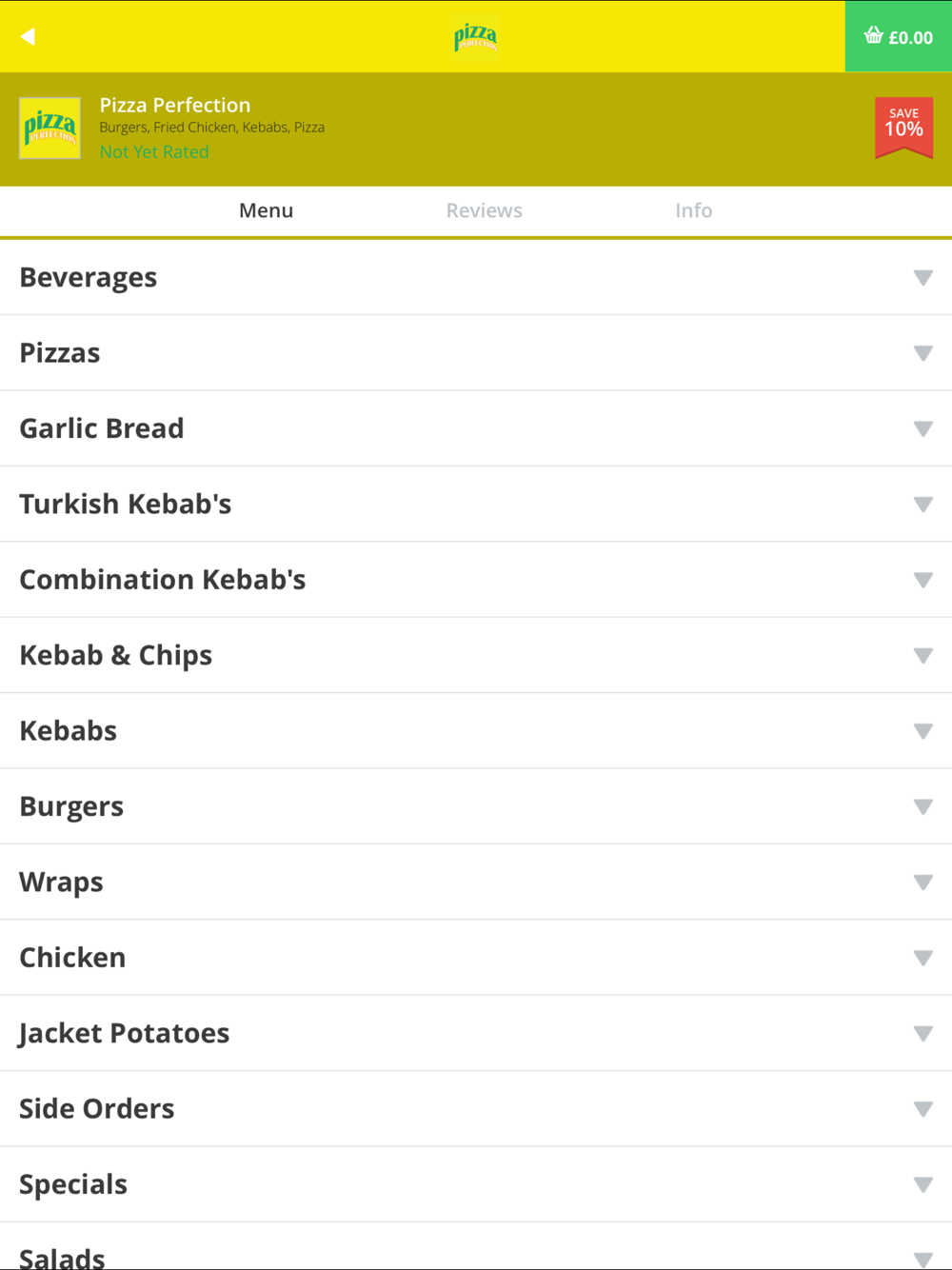Screen dimensions: 952x1270
Task: Show Kebab & Chips items
Action: [476, 655]
